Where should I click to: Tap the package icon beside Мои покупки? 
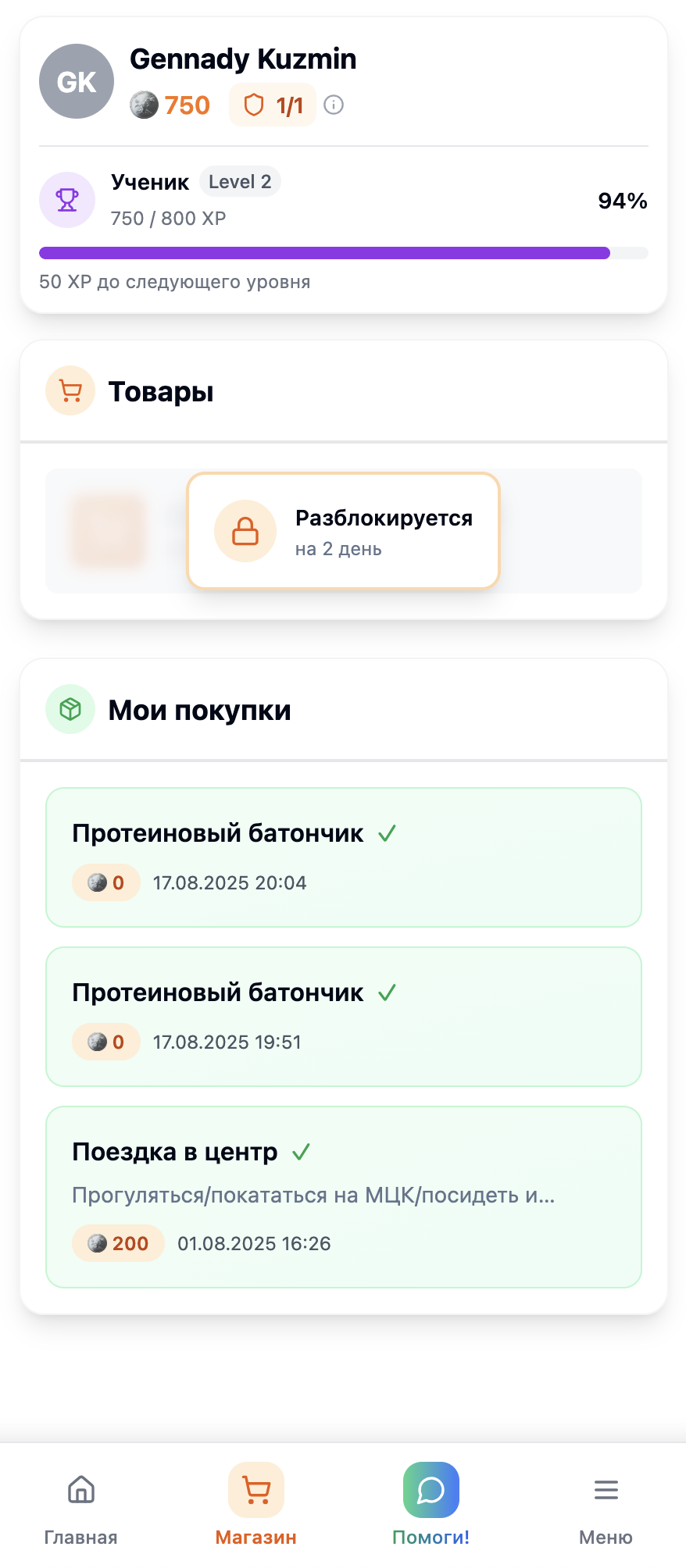[x=70, y=709]
